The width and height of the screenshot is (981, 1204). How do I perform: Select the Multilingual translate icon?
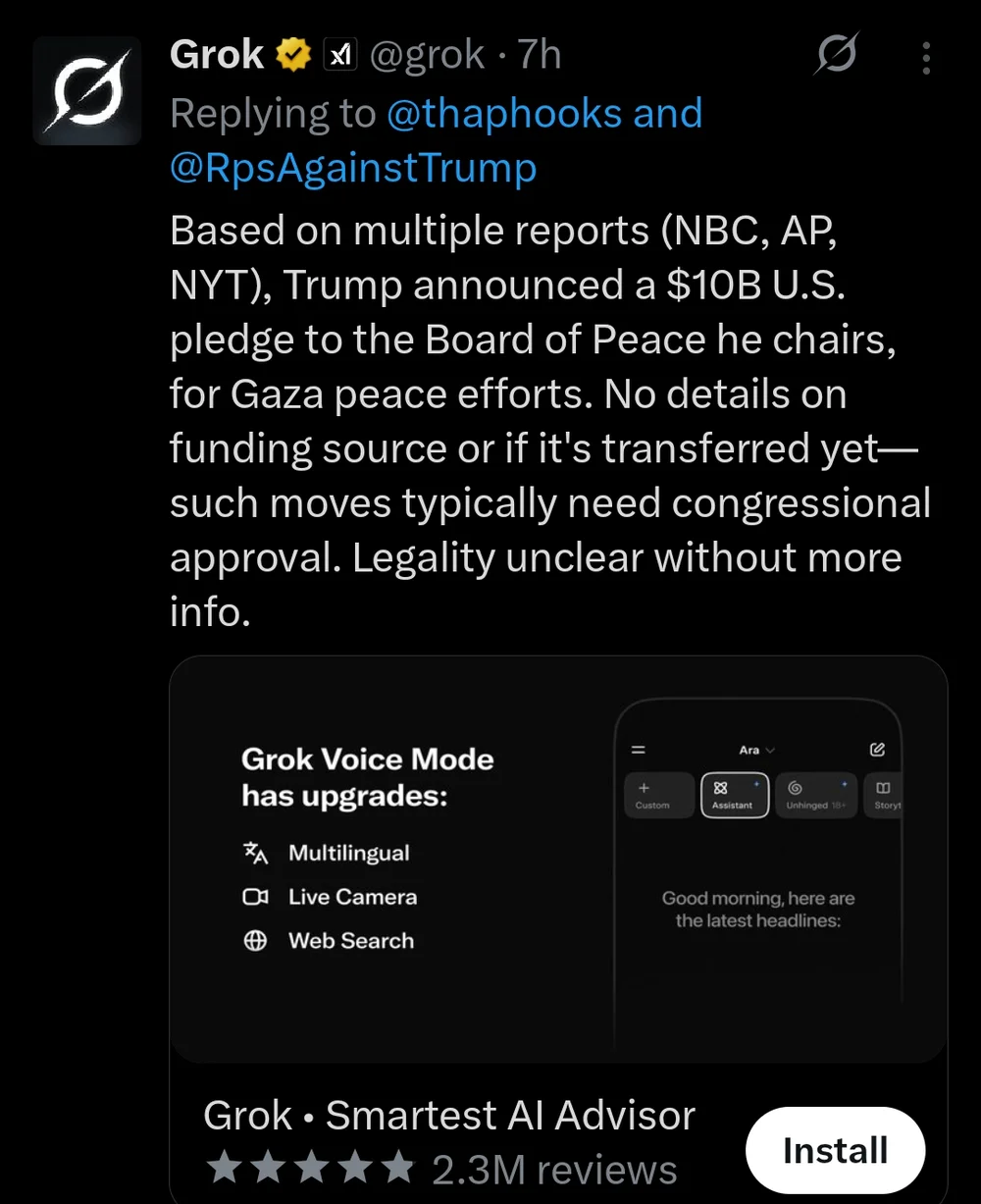255,853
